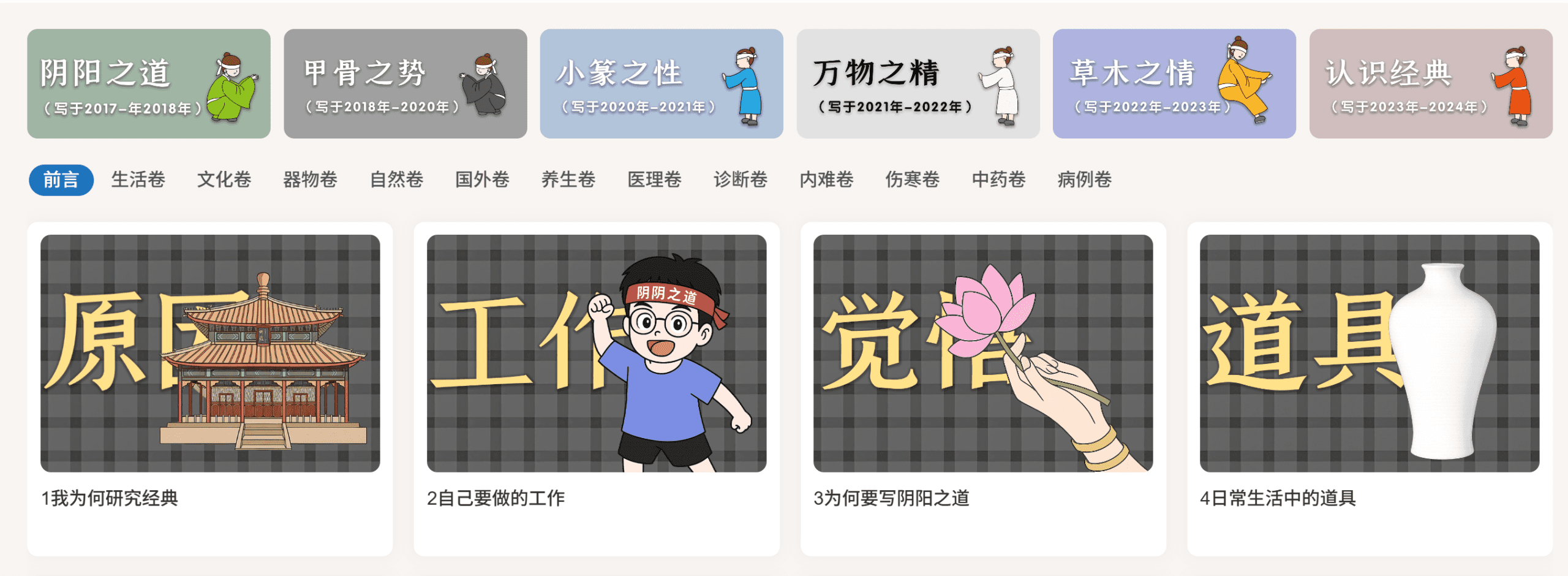The image size is (1568, 576).
Task: Open the 草木之情 series banner
Action: point(1174,84)
